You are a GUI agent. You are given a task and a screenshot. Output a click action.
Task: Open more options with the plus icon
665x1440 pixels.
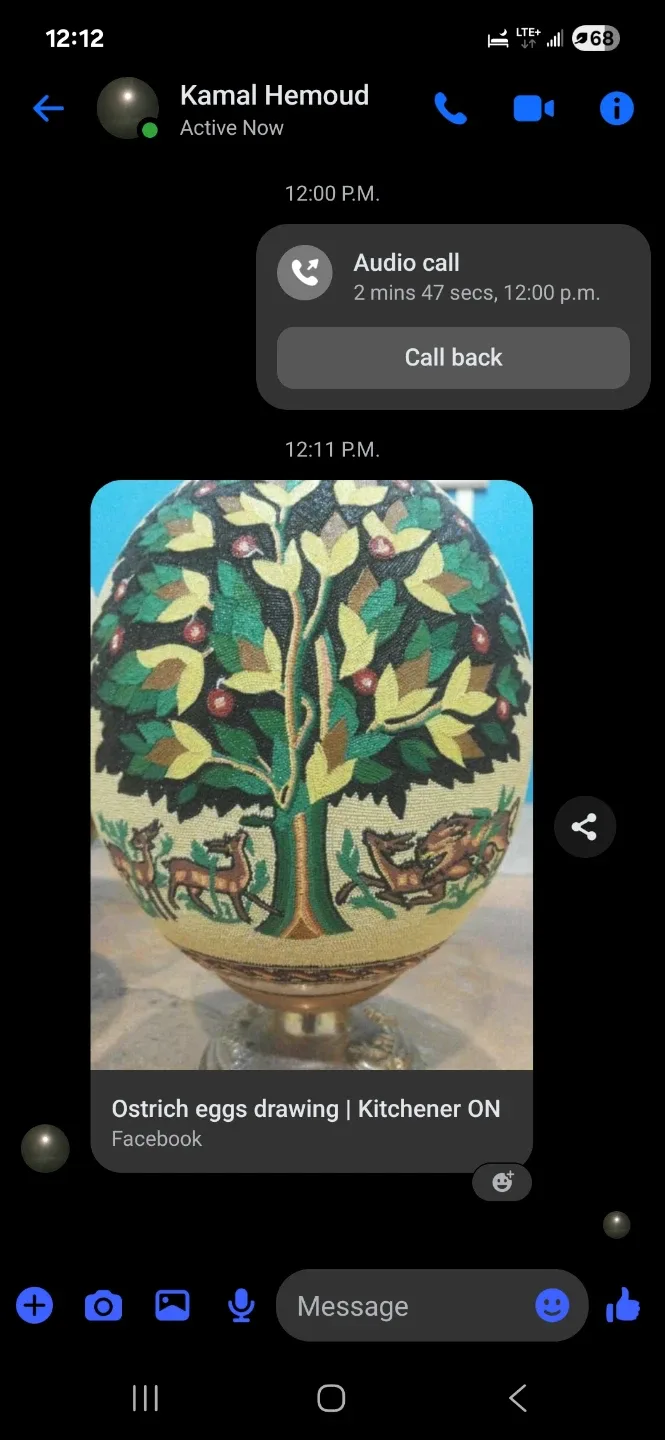[35, 1305]
